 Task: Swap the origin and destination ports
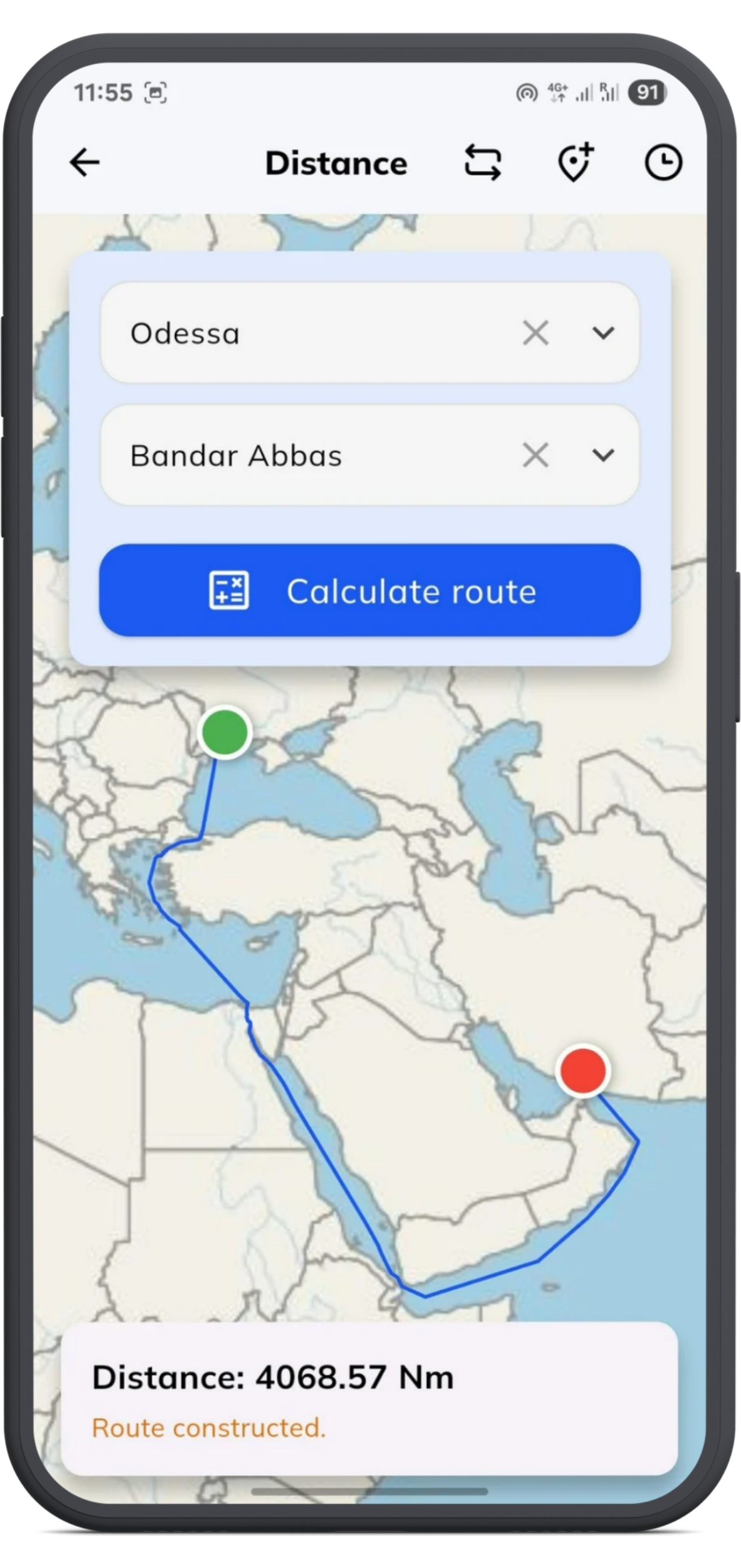tap(483, 163)
